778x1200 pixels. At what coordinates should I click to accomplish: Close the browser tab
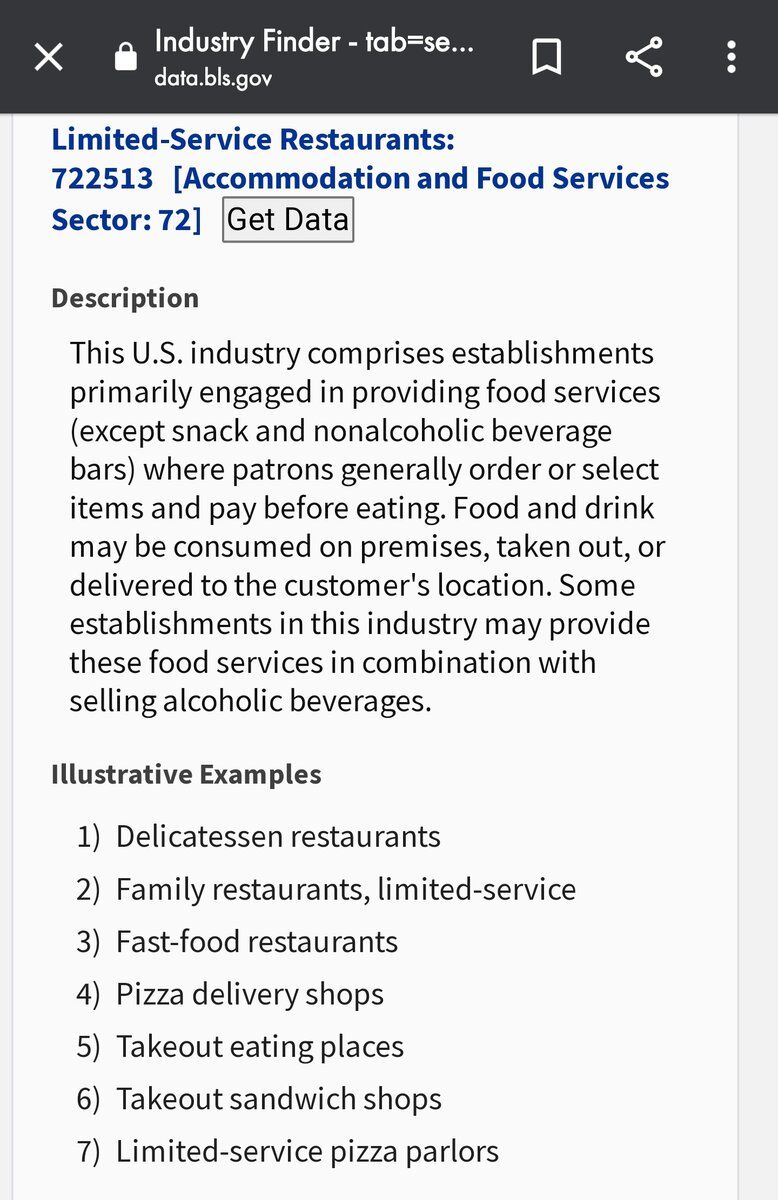[48, 57]
